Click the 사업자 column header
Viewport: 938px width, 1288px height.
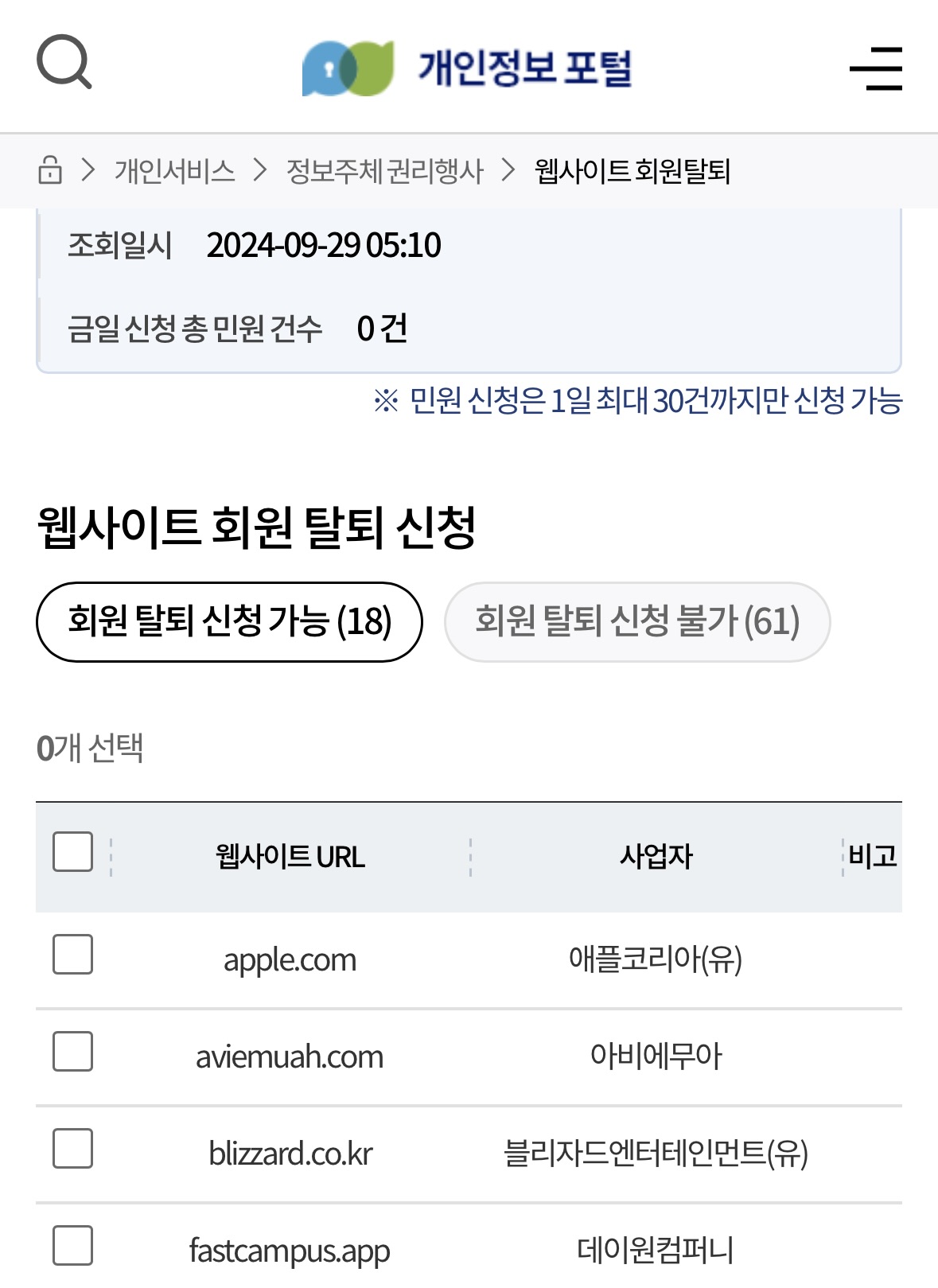click(x=660, y=856)
